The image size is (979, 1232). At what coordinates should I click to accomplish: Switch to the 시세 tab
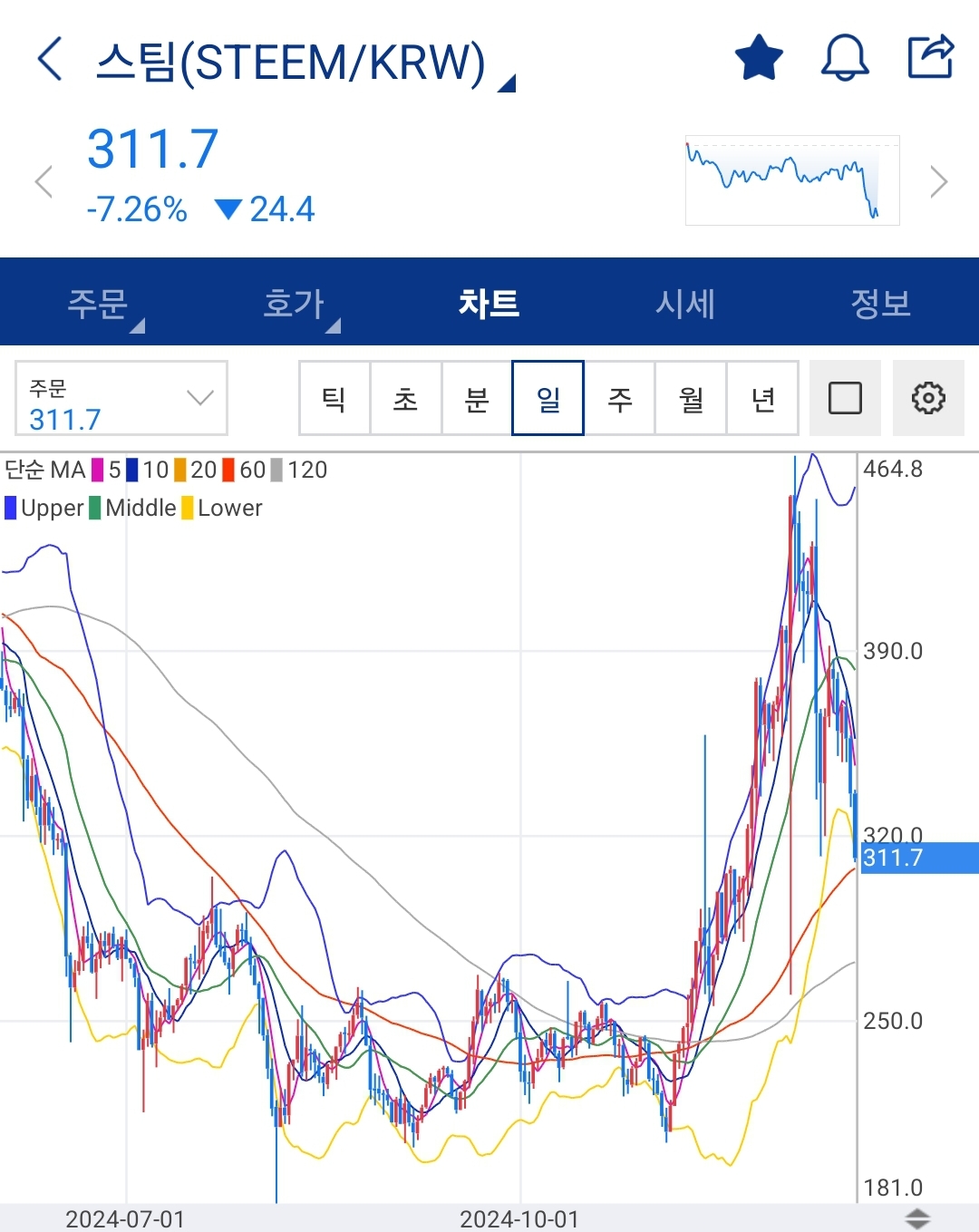[685, 303]
